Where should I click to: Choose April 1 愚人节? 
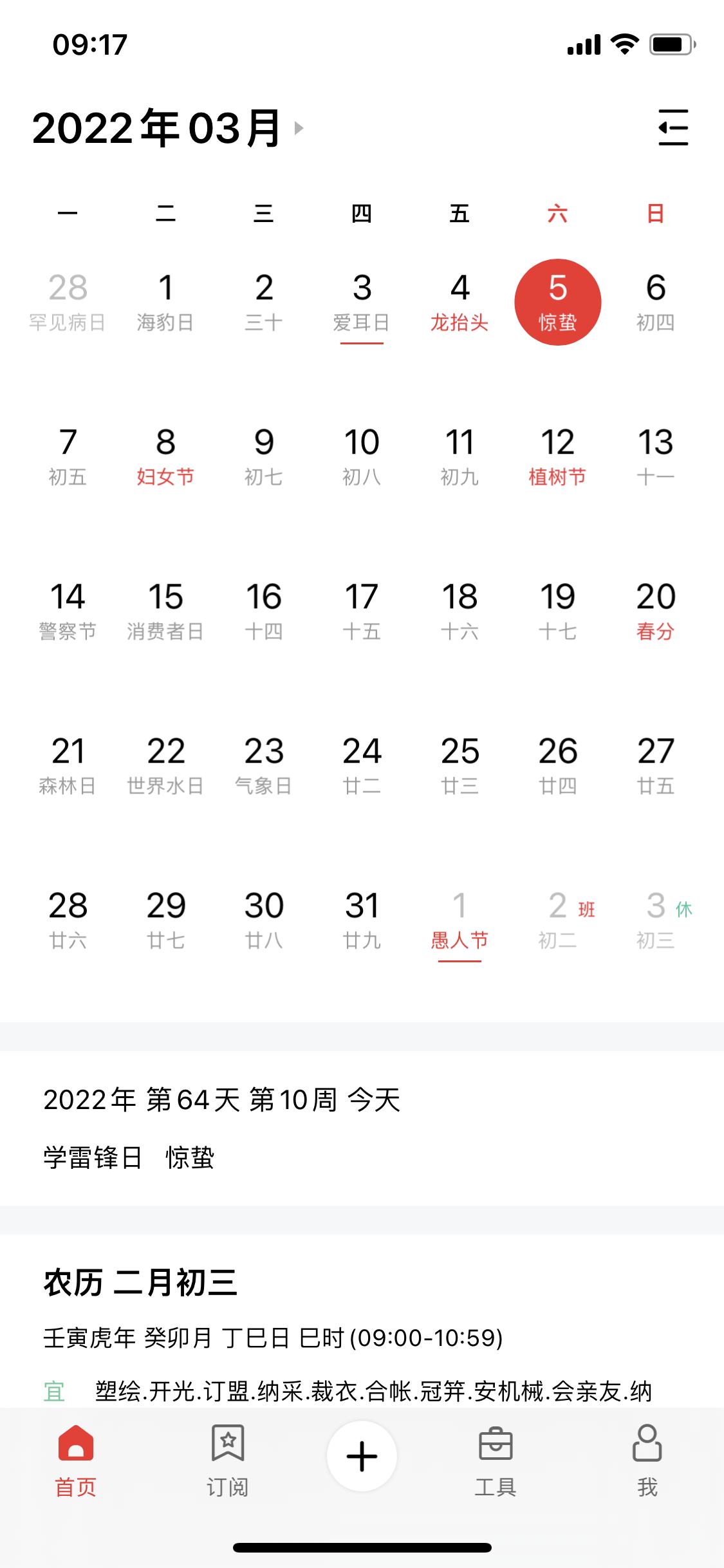pyautogui.click(x=459, y=920)
